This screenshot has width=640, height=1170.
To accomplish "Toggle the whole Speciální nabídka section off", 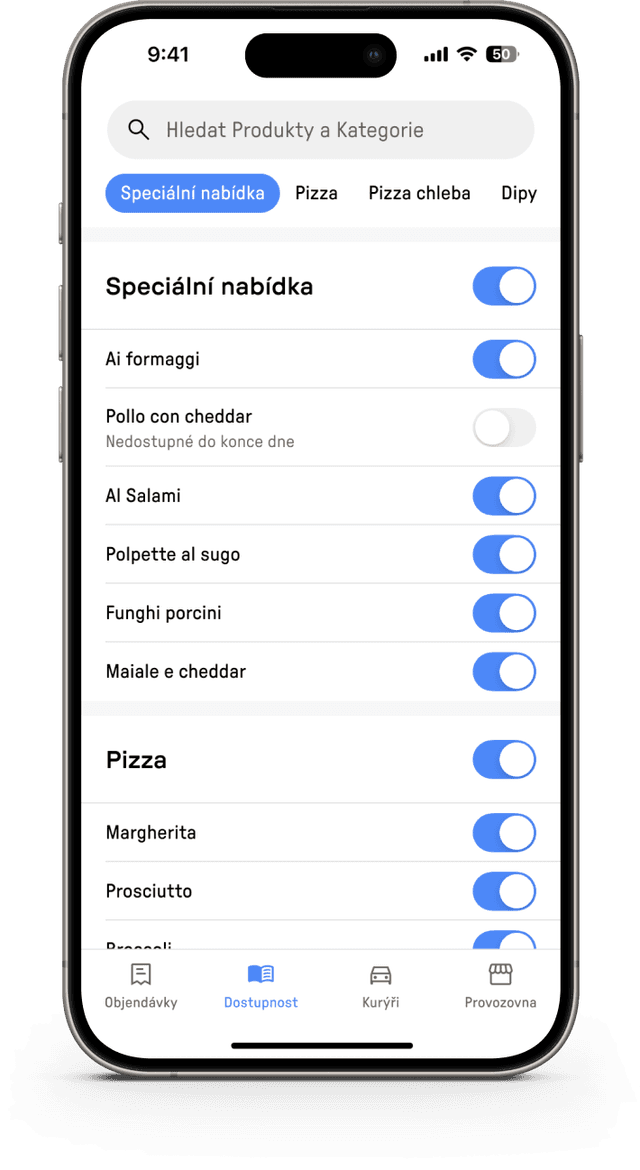I will click(x=504, y=286).
